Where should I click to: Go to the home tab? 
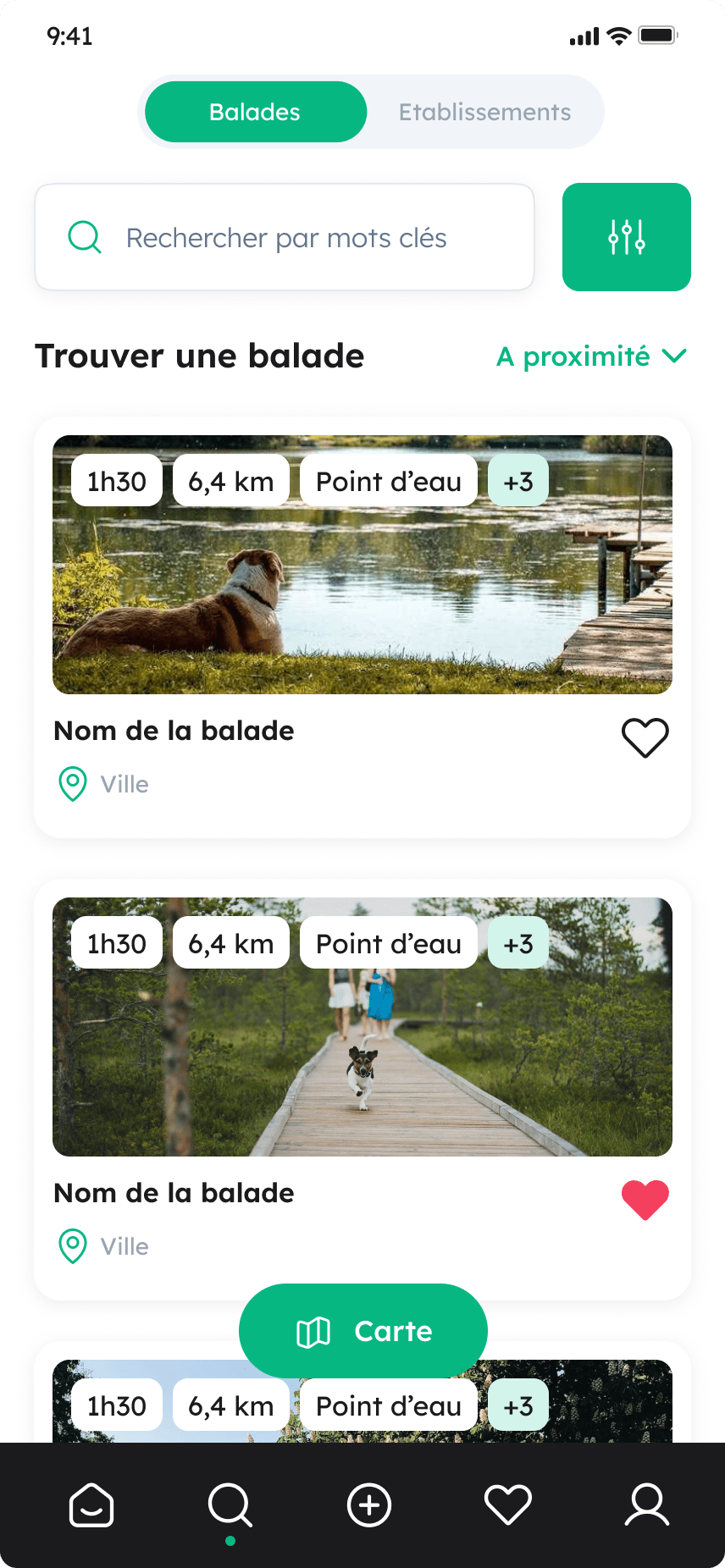tap(91, 1505)
